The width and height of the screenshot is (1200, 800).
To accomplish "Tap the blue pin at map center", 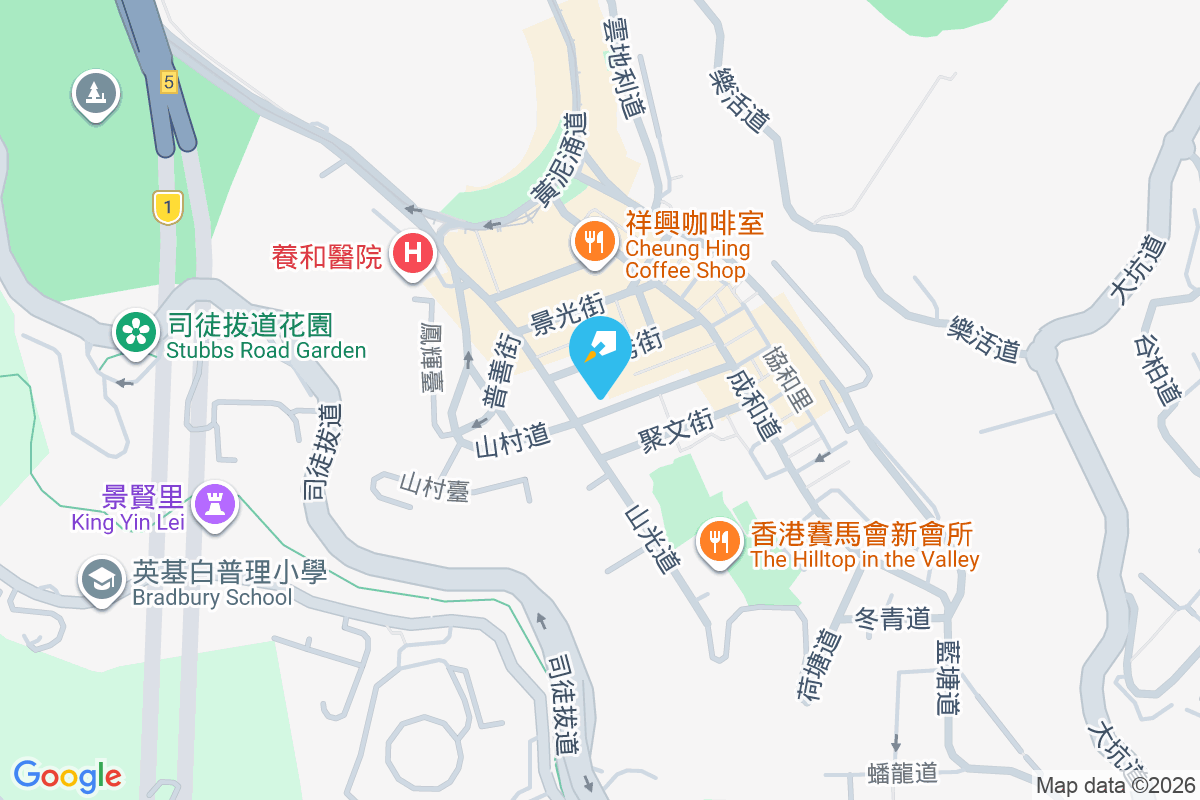I will coord(599,352).
